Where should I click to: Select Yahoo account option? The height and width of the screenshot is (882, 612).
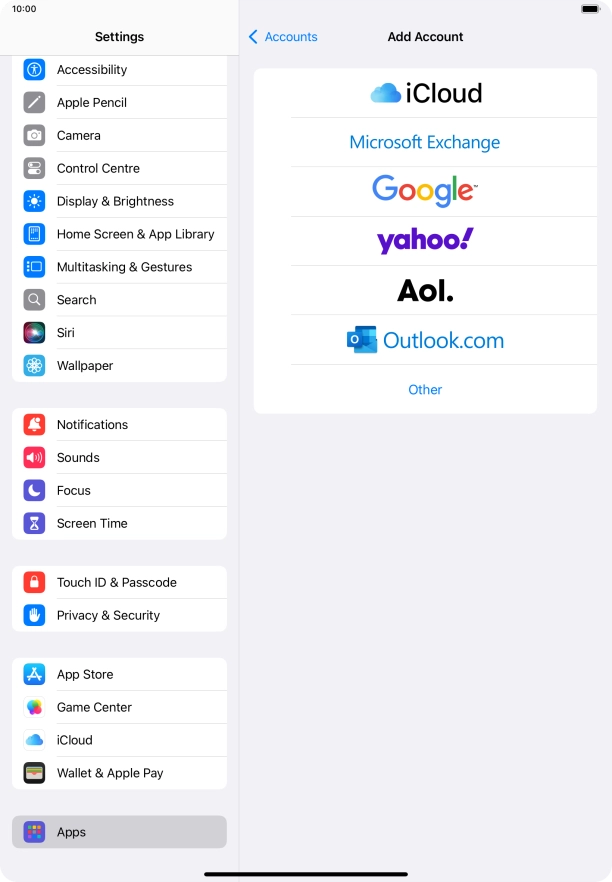pos(425,241)
